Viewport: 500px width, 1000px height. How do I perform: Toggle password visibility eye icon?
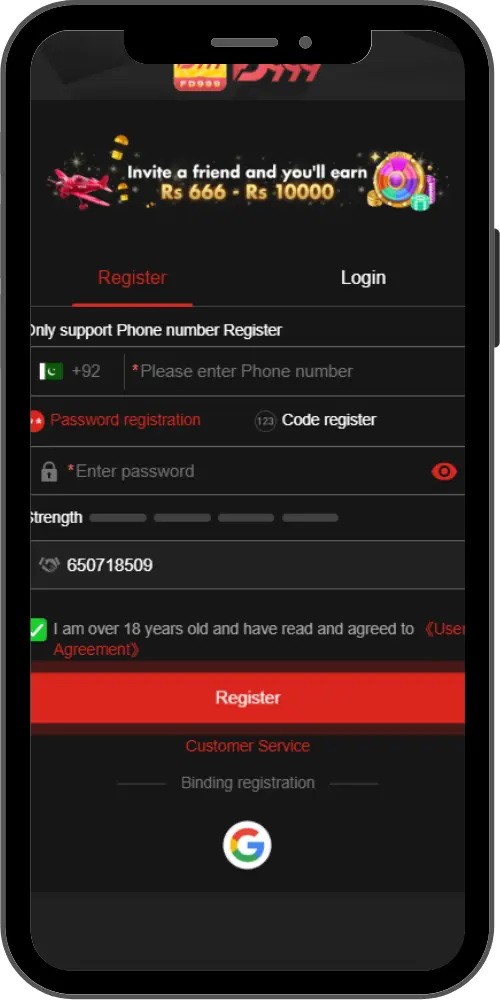pos(444,471)
